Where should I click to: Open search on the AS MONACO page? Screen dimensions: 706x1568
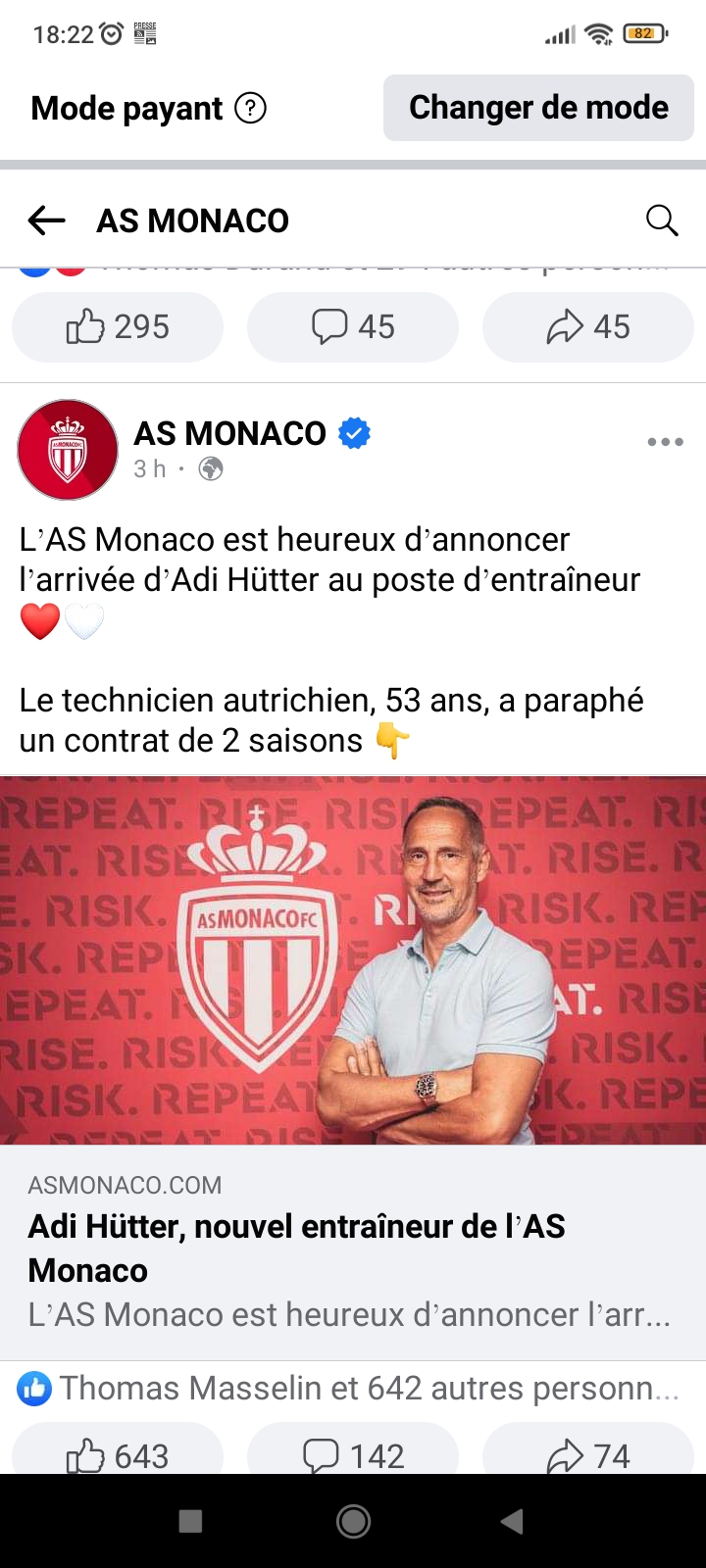click(662, 220)
